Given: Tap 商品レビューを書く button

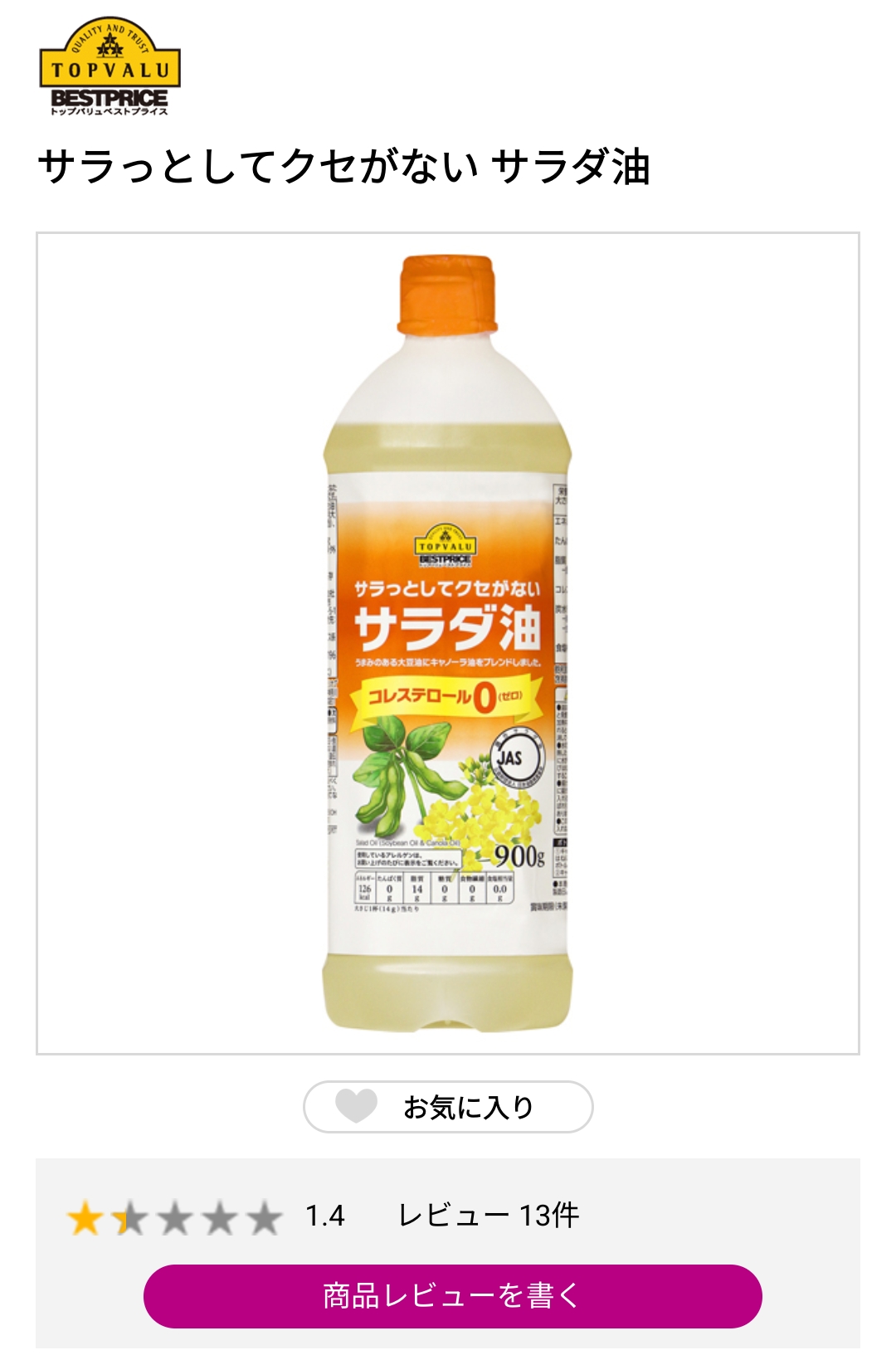Looking at the screenshot, I should click(x=452, y=1295).
